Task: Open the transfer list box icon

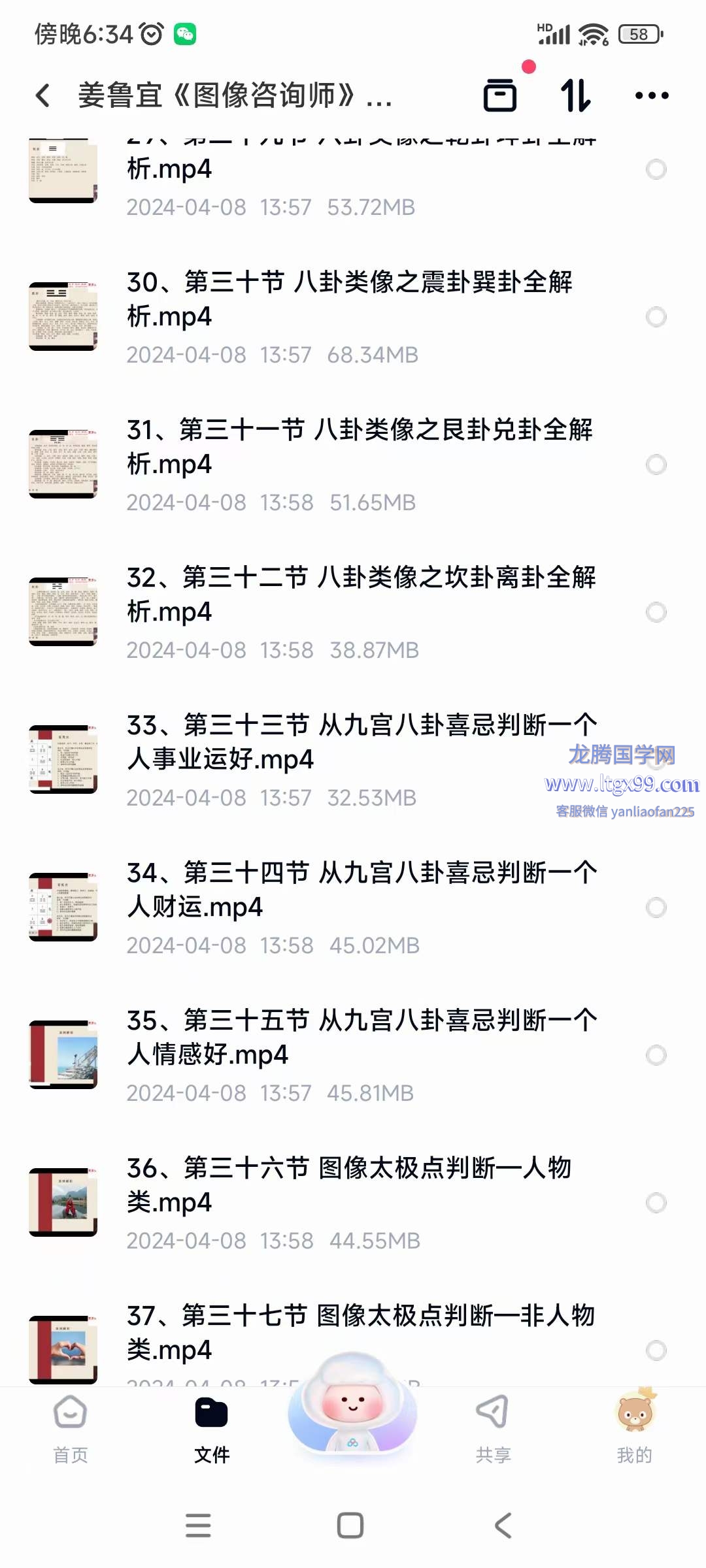Action: click(500, 95)
